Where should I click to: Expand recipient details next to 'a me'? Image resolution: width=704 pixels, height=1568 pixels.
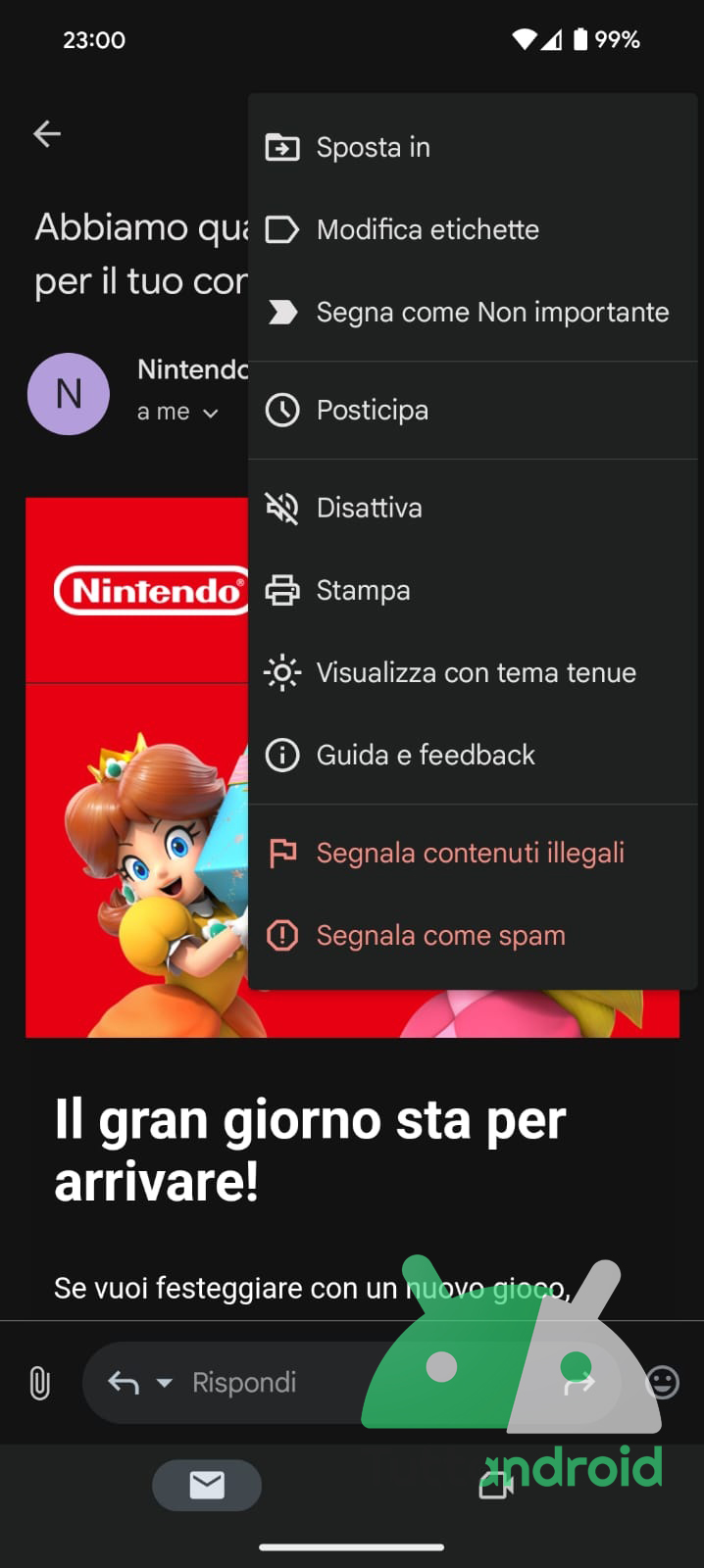coord(210,414)
